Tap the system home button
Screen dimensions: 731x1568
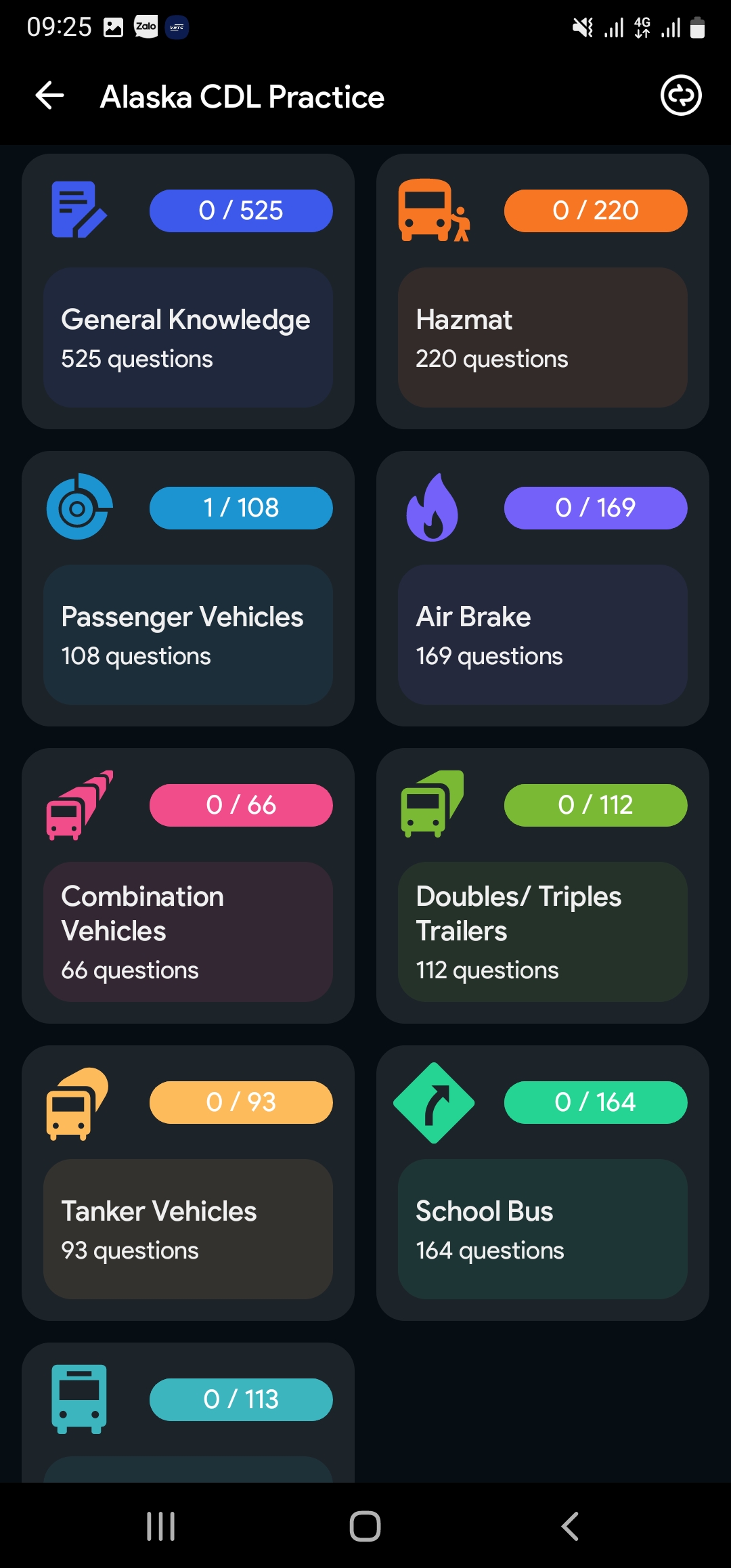(365, 1526)
